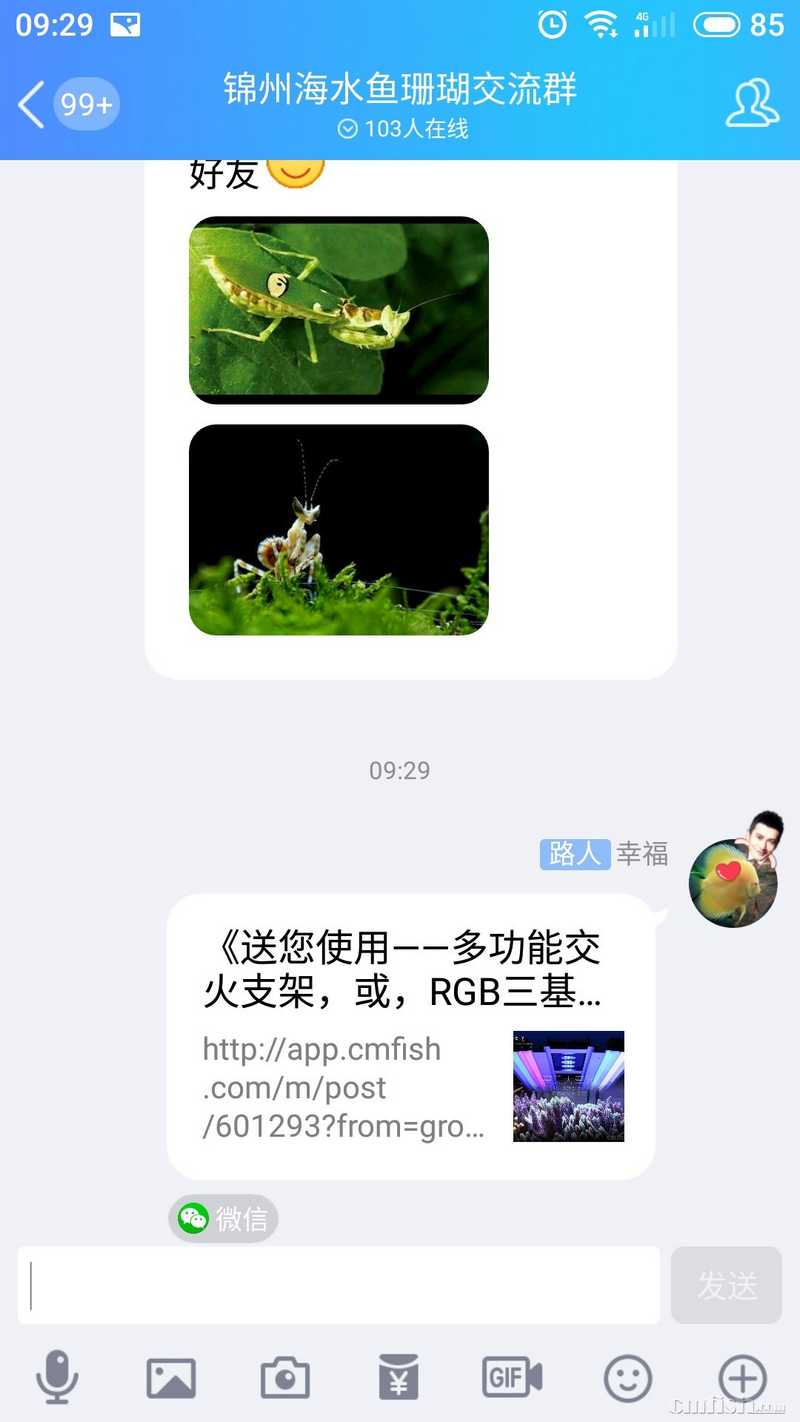Go back to the message list
The width and height of the screenshot is (800, 1422).
click(32, 104)
